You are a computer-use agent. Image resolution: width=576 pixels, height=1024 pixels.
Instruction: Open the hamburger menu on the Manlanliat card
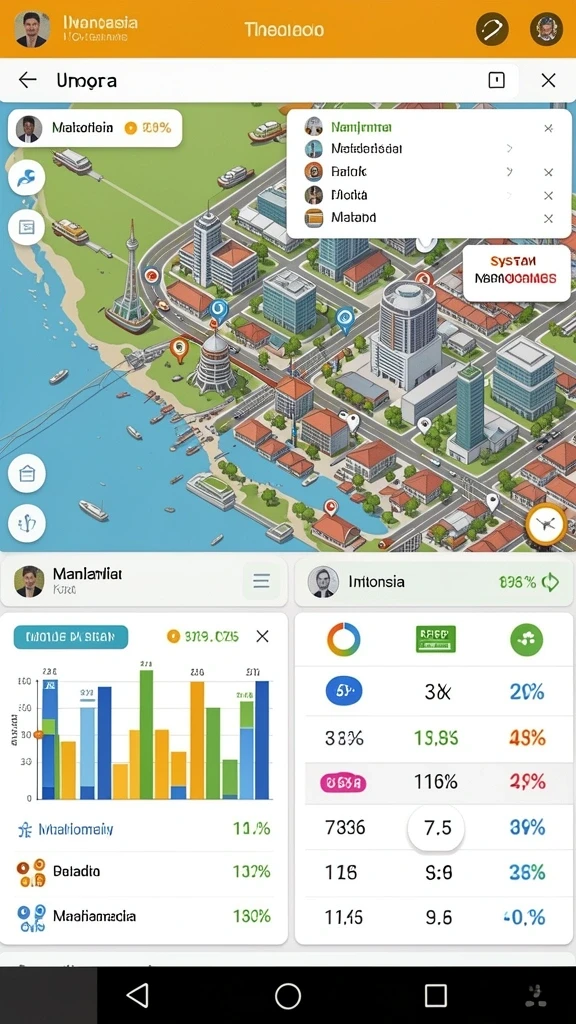[x=261, y=581]
